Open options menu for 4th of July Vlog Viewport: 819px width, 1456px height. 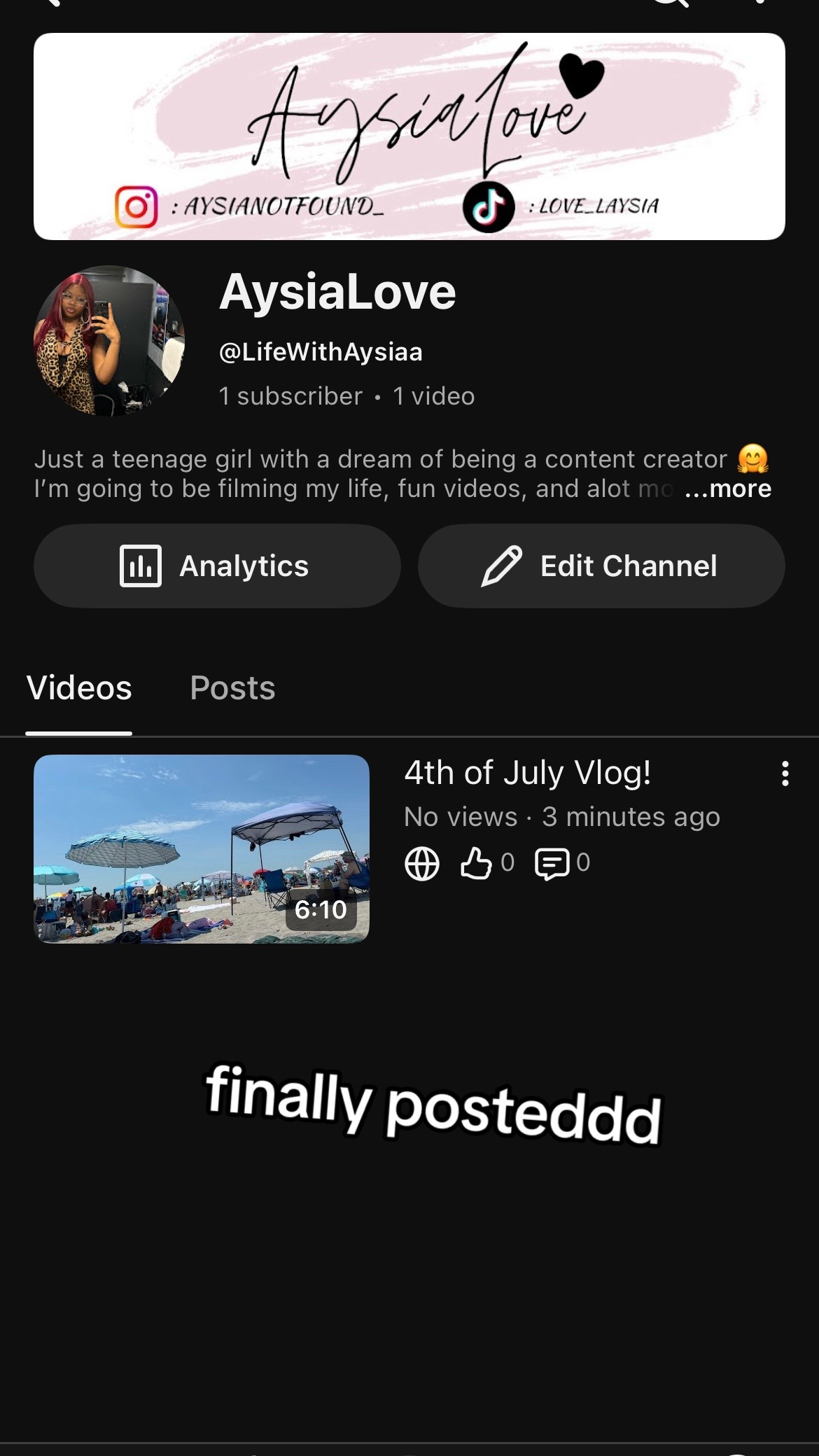pyautogui.click(x=785, y=773)
